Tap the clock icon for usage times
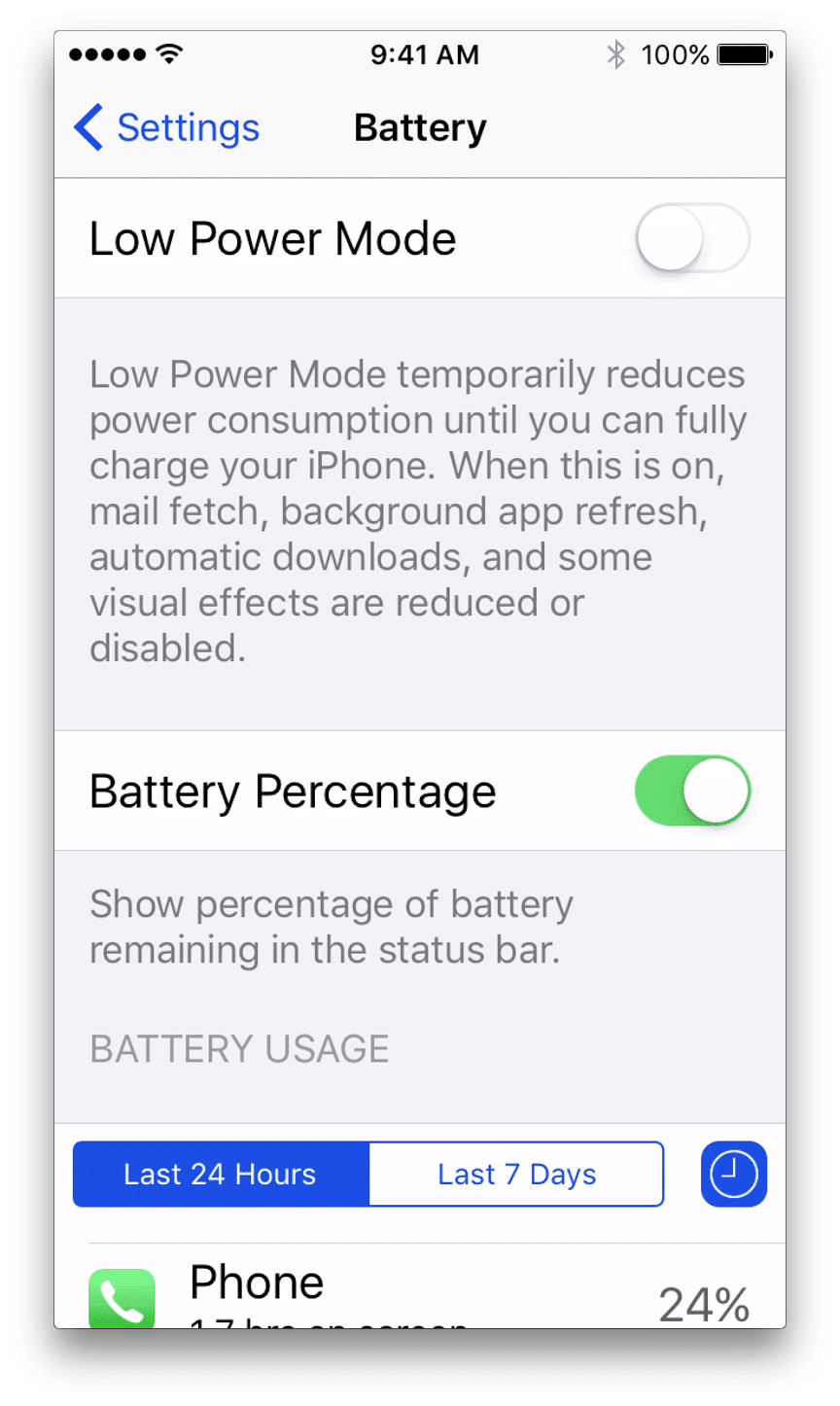Viewport: 840px width, 1406px height. [734, 1175]
